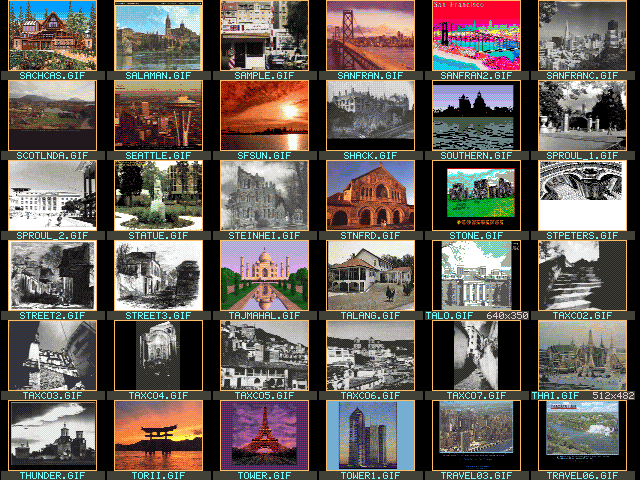Open the TOWER.GIF Eiffel thumbnail

point(264,436)
